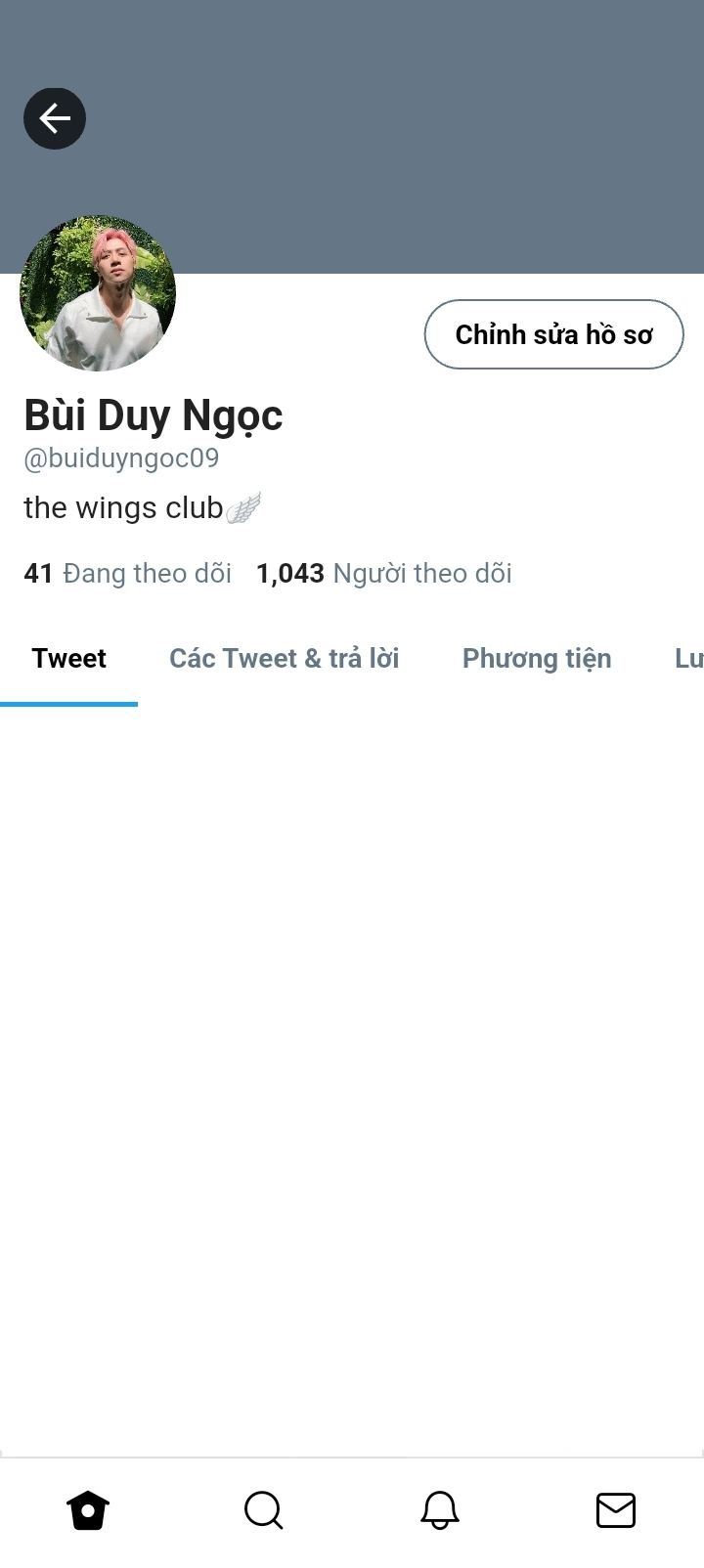The width and height of the screenshot is (704, 1568).
Task: Open the notifications bell
Action: (x=440, y=1510)
